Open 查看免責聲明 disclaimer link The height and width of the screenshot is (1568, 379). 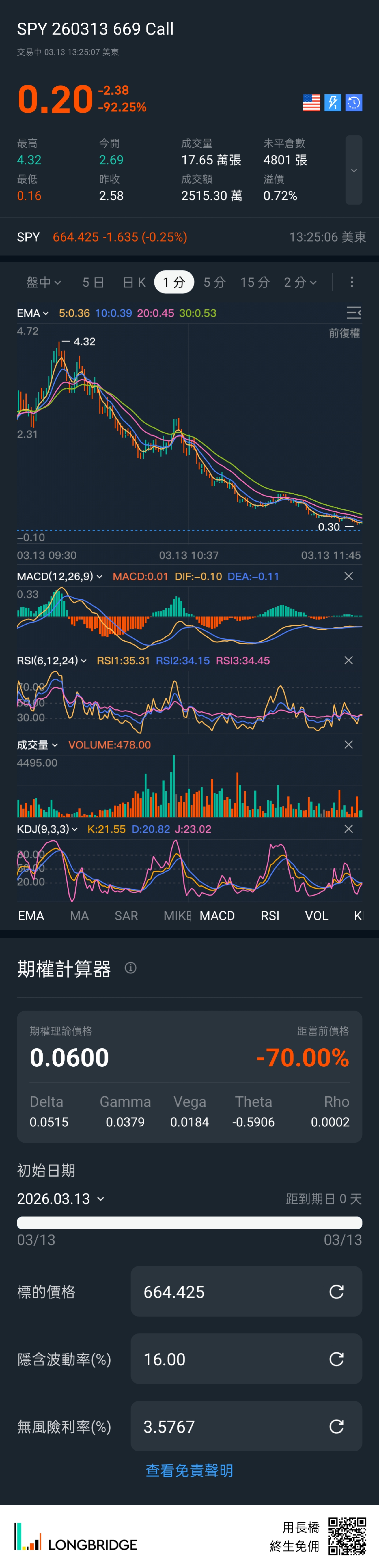pos(189,1471)
